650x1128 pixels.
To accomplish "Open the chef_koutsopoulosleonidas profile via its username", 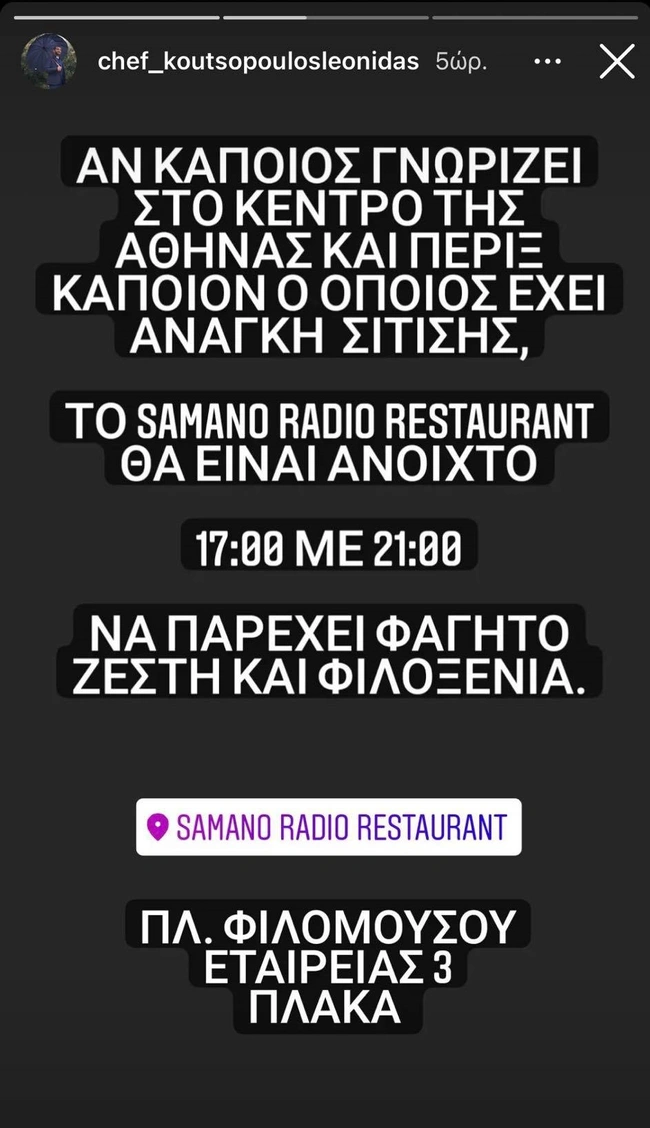I will (258, 62).
